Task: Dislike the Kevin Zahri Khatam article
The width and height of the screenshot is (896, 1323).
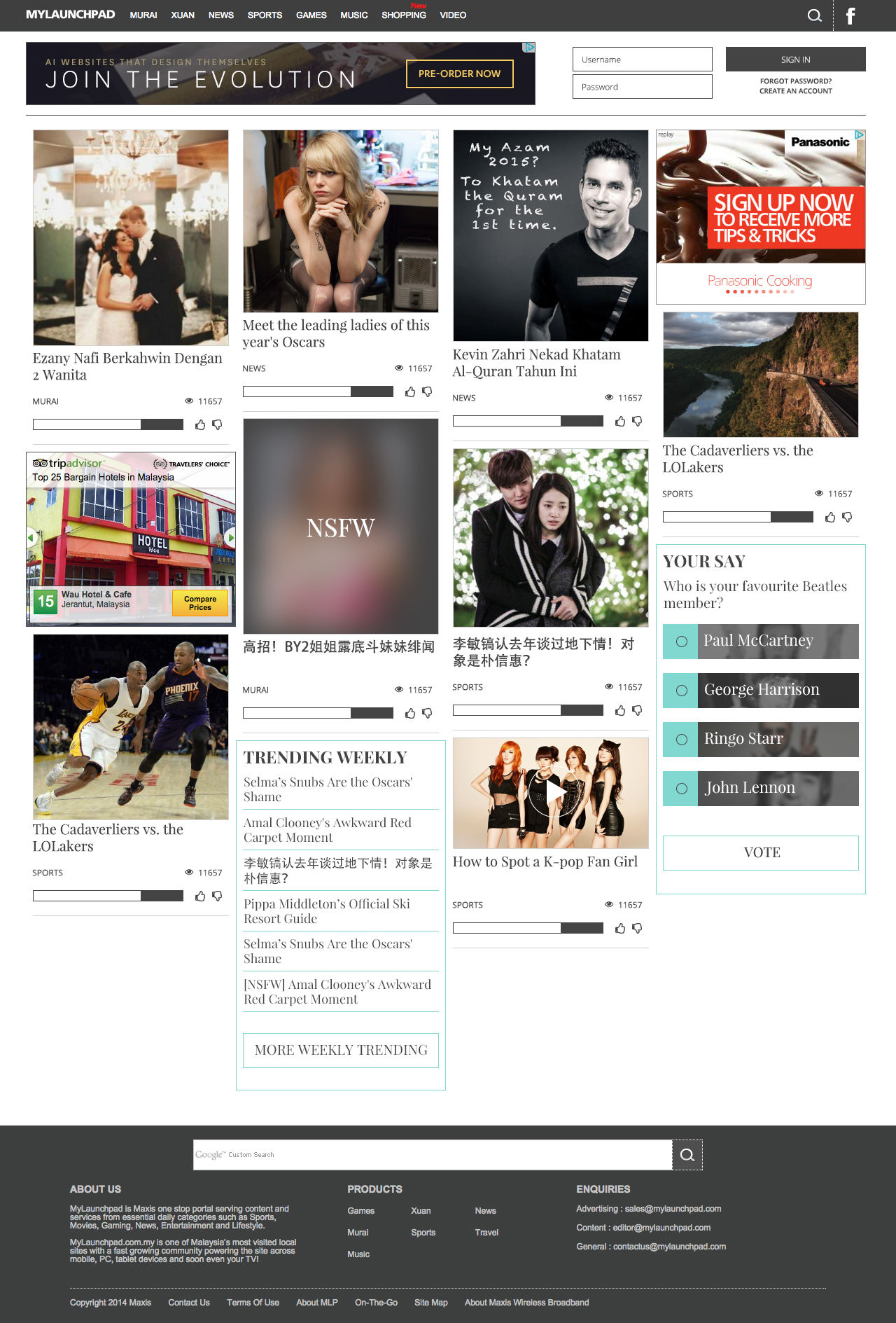Action: click(x=637, y=421)
